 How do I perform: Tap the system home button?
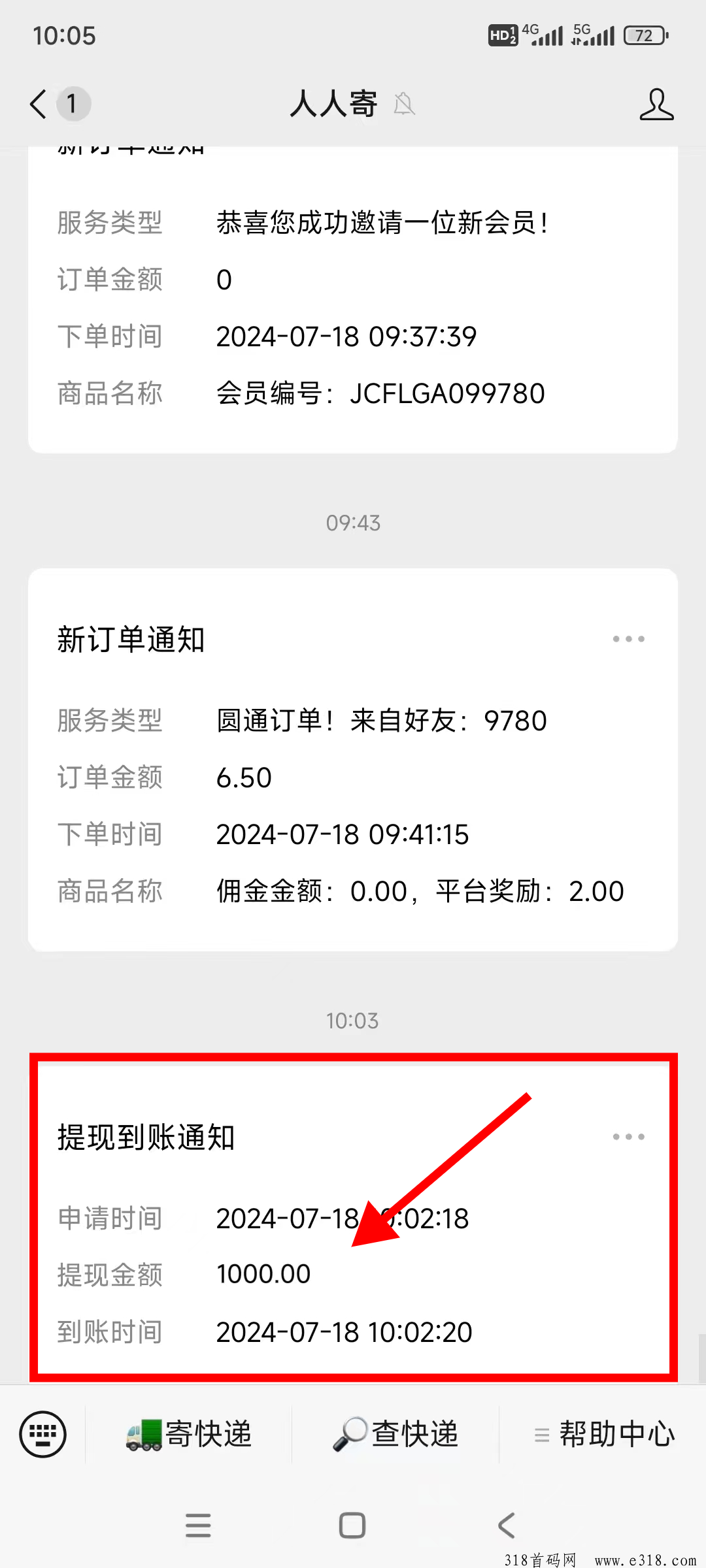pyautogui.click(x=352, y=1526)
